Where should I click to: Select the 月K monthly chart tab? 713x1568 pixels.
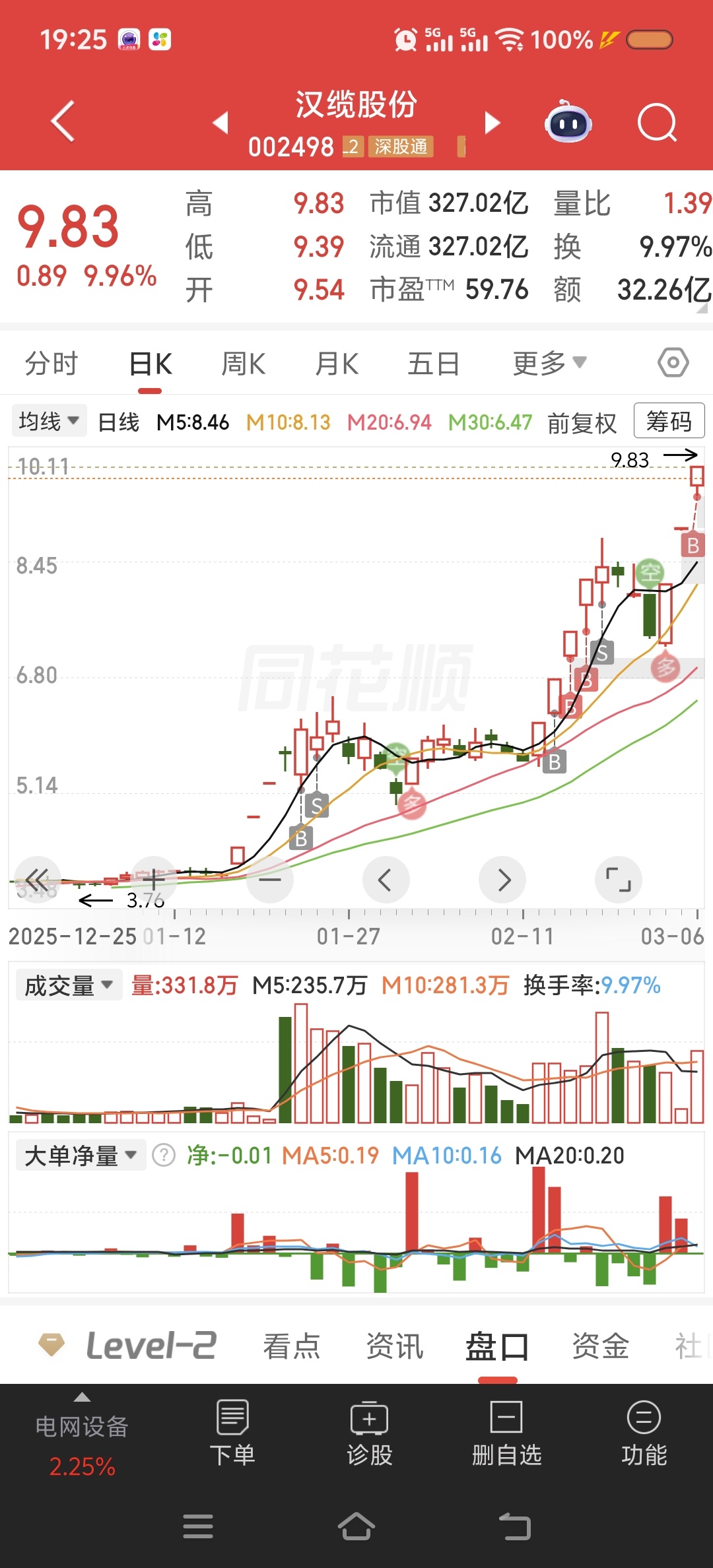coord(337,364)
